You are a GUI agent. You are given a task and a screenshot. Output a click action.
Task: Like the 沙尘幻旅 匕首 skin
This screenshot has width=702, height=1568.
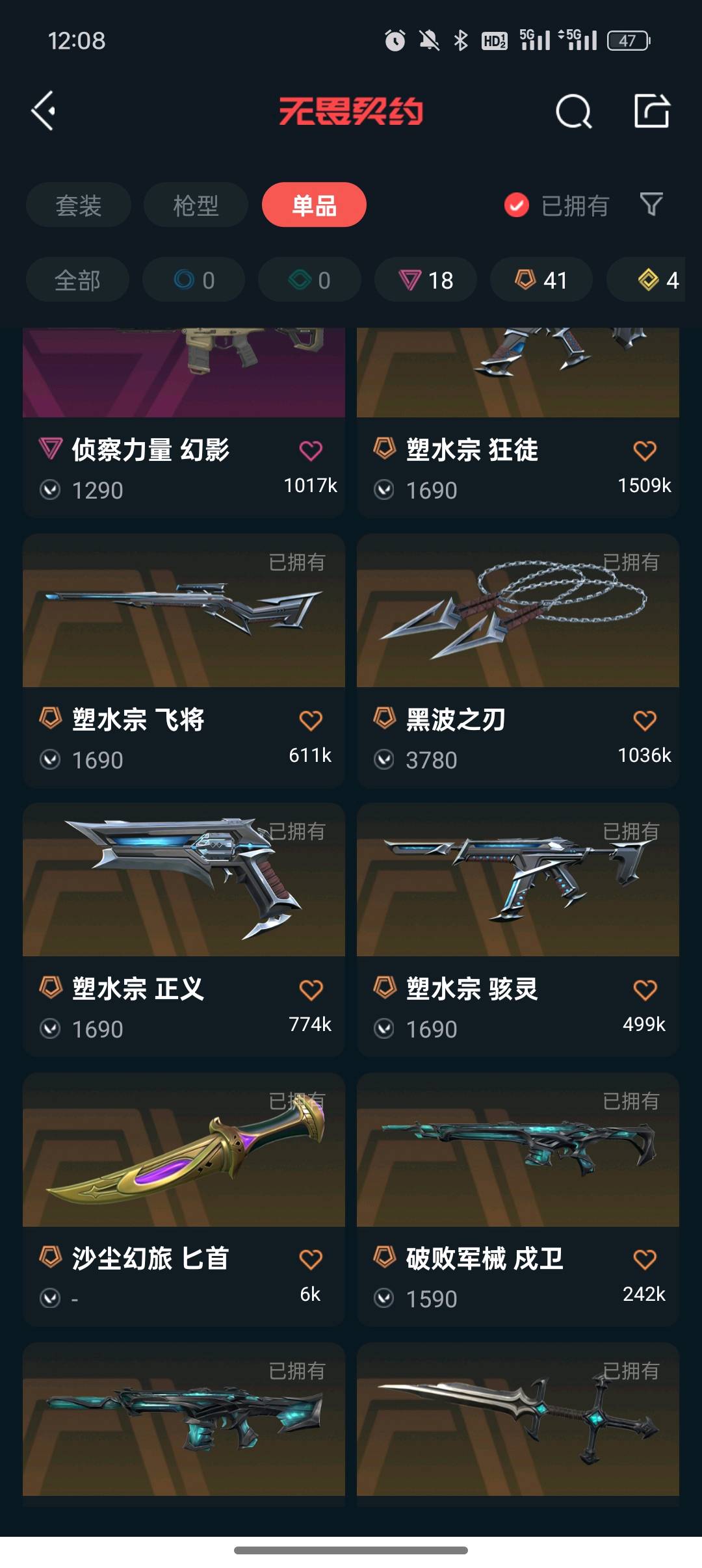[x=311, y=1260]
